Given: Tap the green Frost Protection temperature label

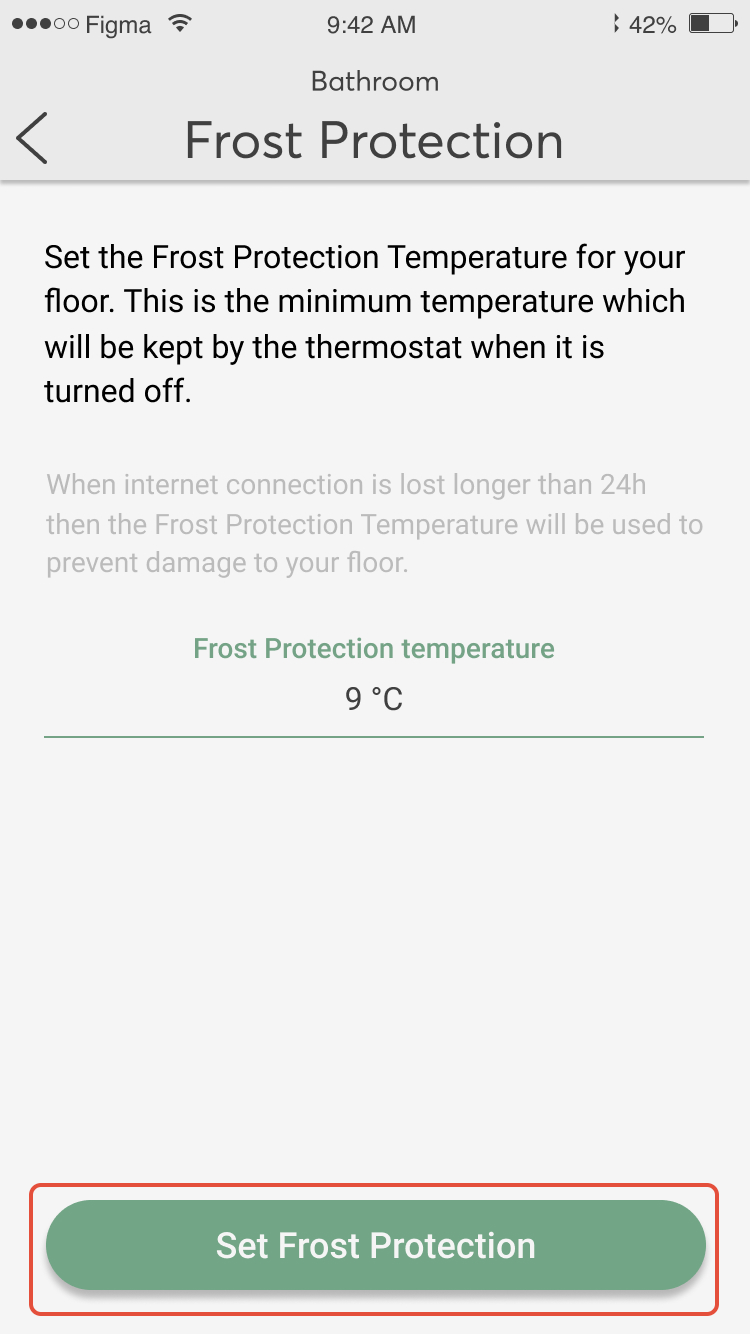Looking at the screenshot, I should coord(373,648).
